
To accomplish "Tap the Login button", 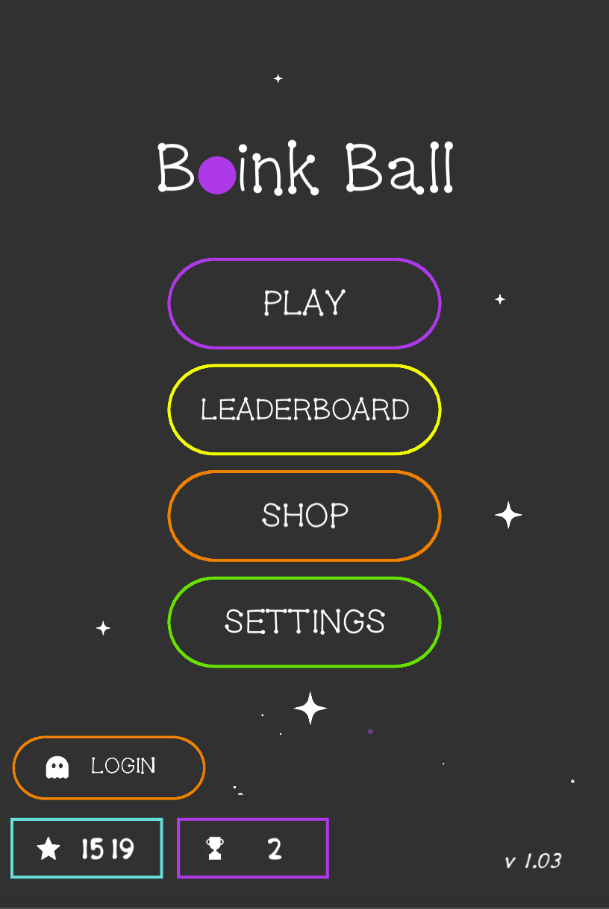I will pyautogui.click(x=108, y=767).
